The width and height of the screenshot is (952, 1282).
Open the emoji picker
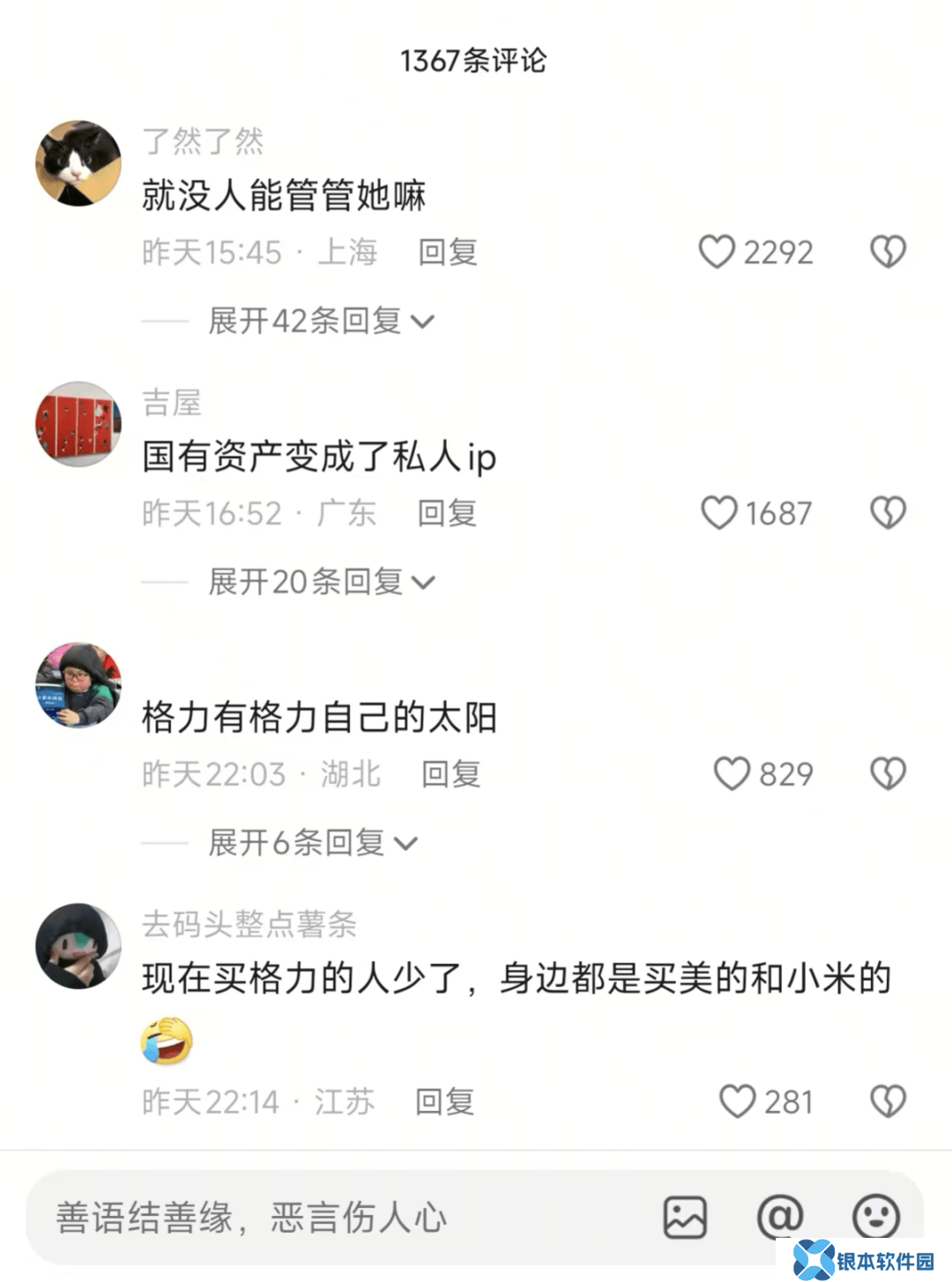(x=875, y=1218)
